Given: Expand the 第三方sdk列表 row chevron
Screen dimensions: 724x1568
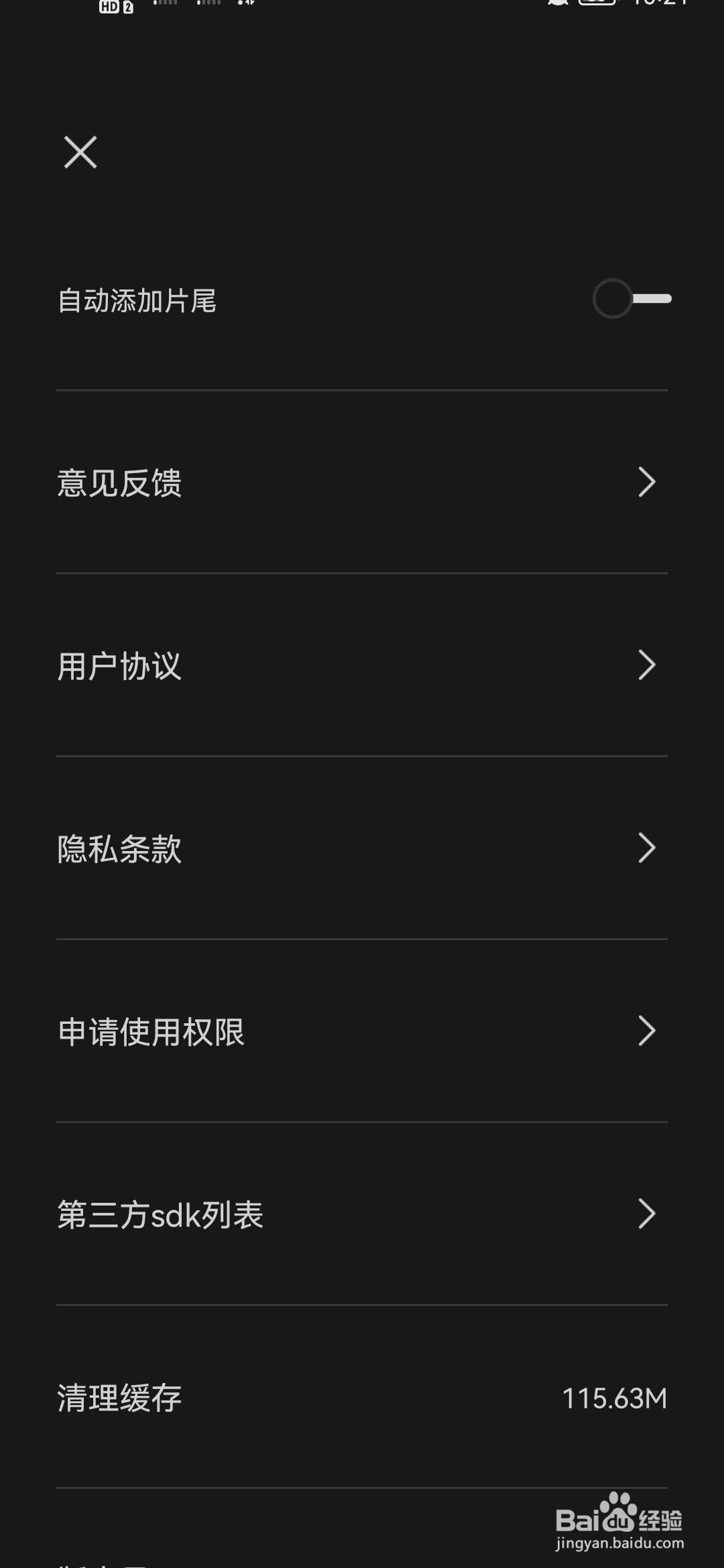Looking at the screenshot, I should tap(646, 1215).
